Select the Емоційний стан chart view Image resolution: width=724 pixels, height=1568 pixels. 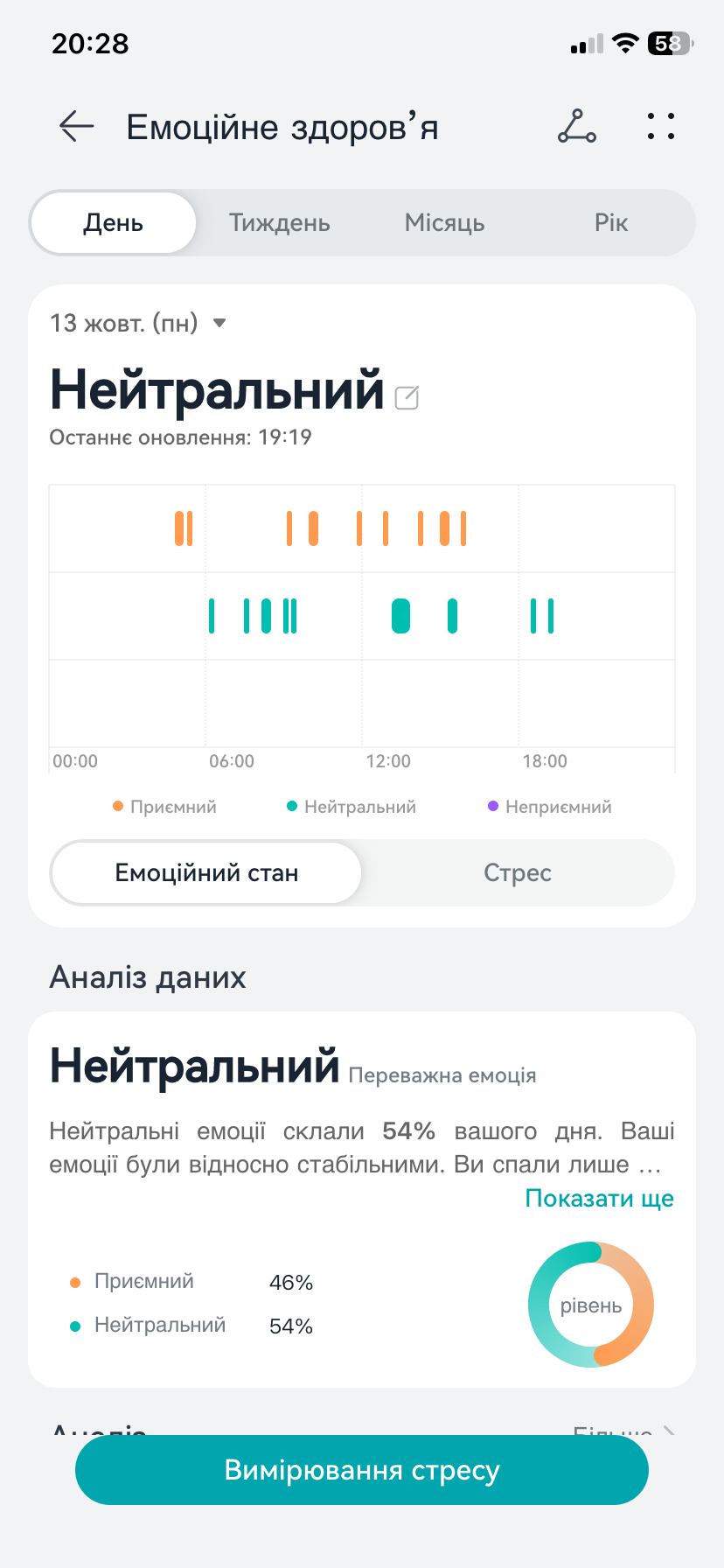[x=206, y=873]
